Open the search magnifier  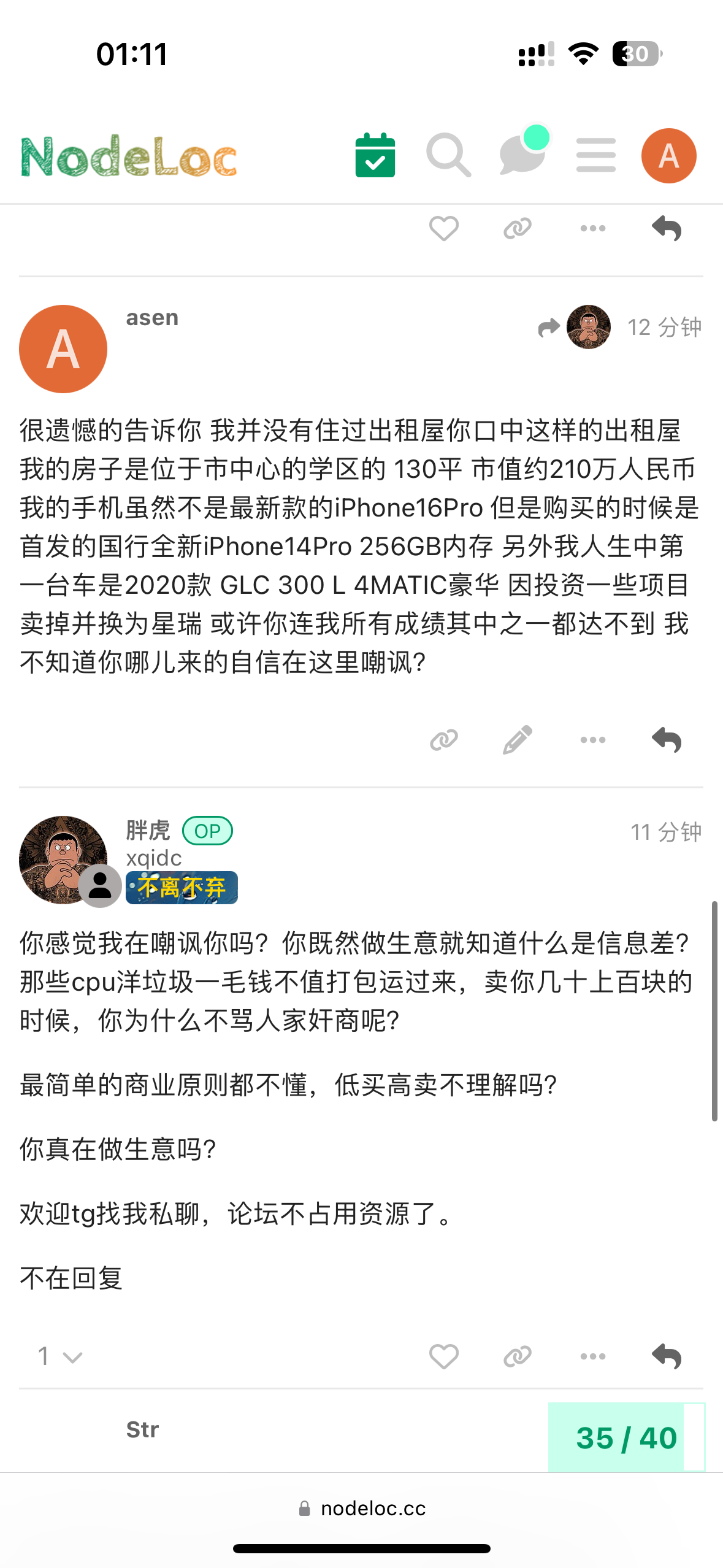[x=449, y=155]
